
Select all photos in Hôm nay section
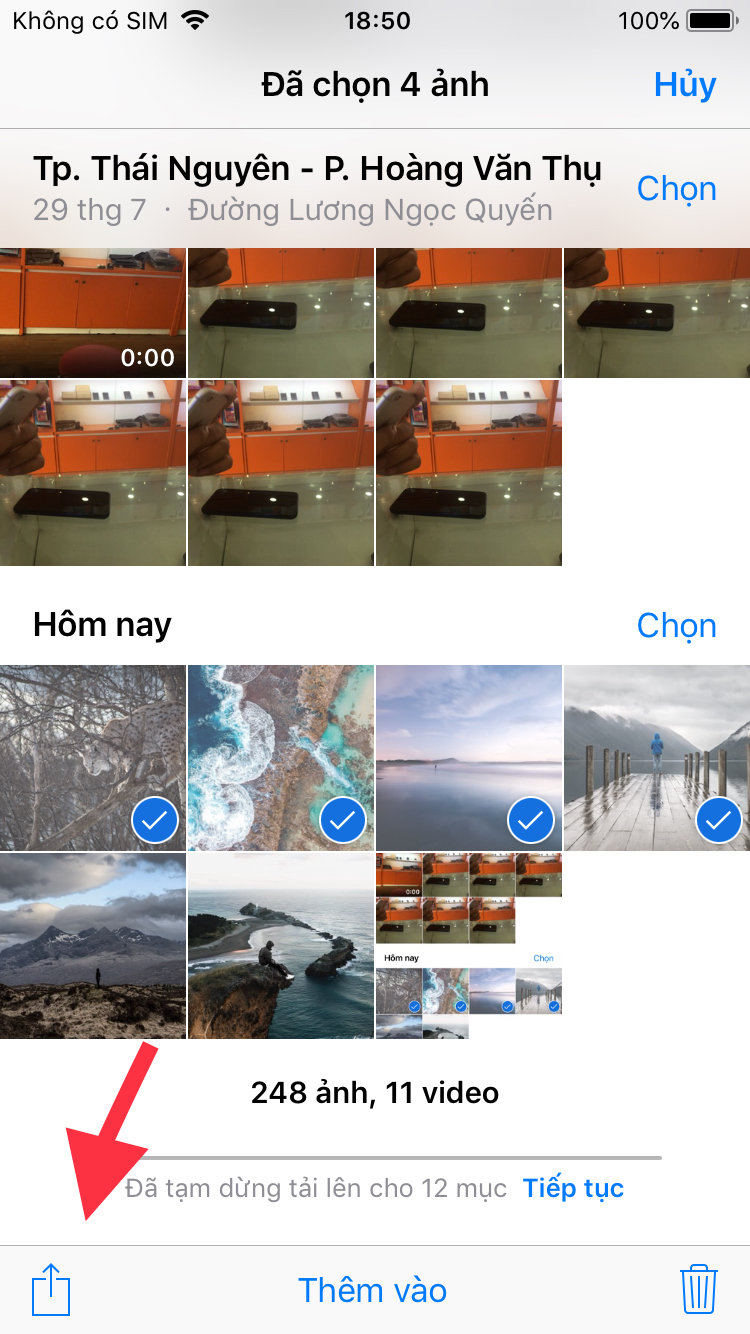click(x=676, y=625)
